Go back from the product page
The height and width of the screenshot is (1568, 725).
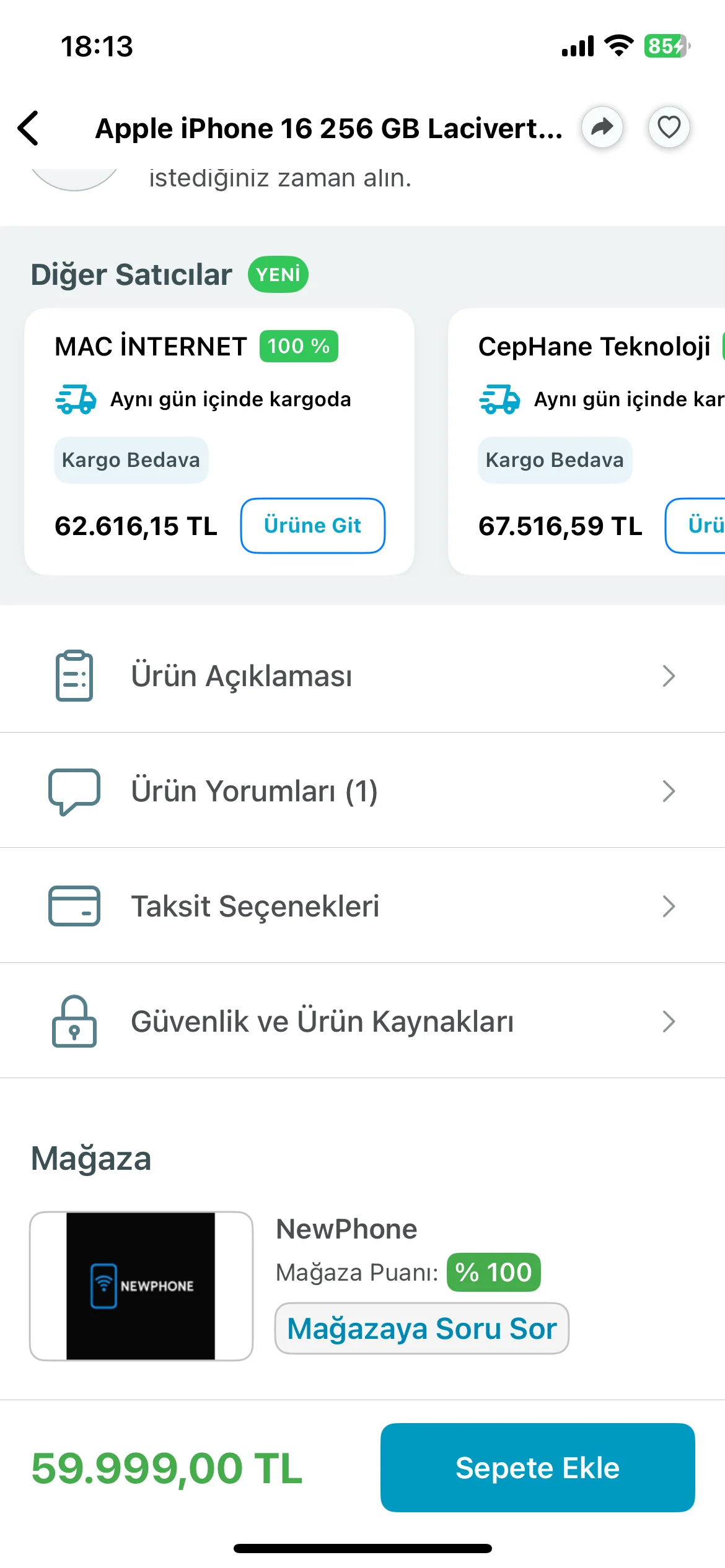(x=29, y=128)
